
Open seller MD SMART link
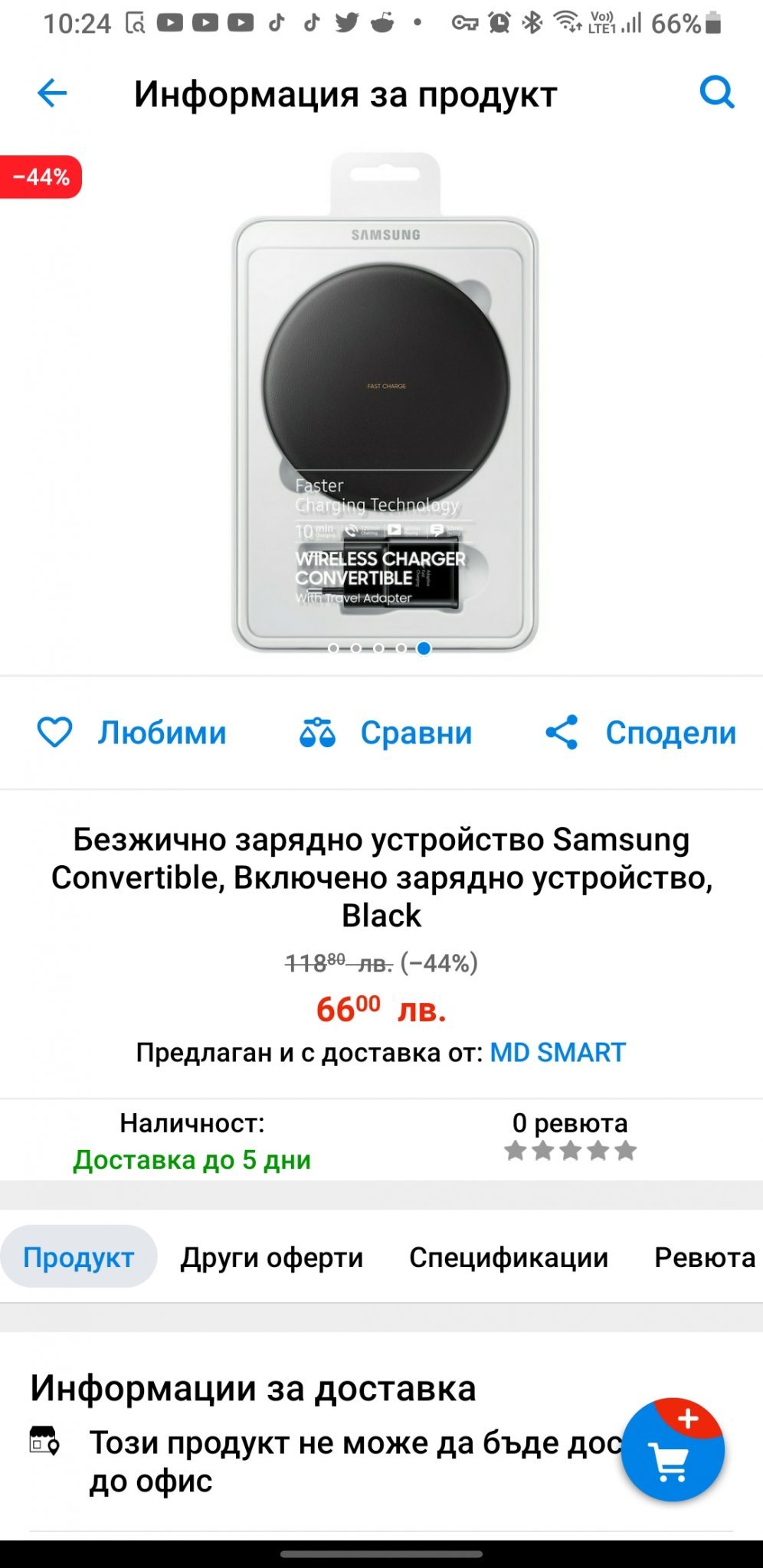(558, 1053)
